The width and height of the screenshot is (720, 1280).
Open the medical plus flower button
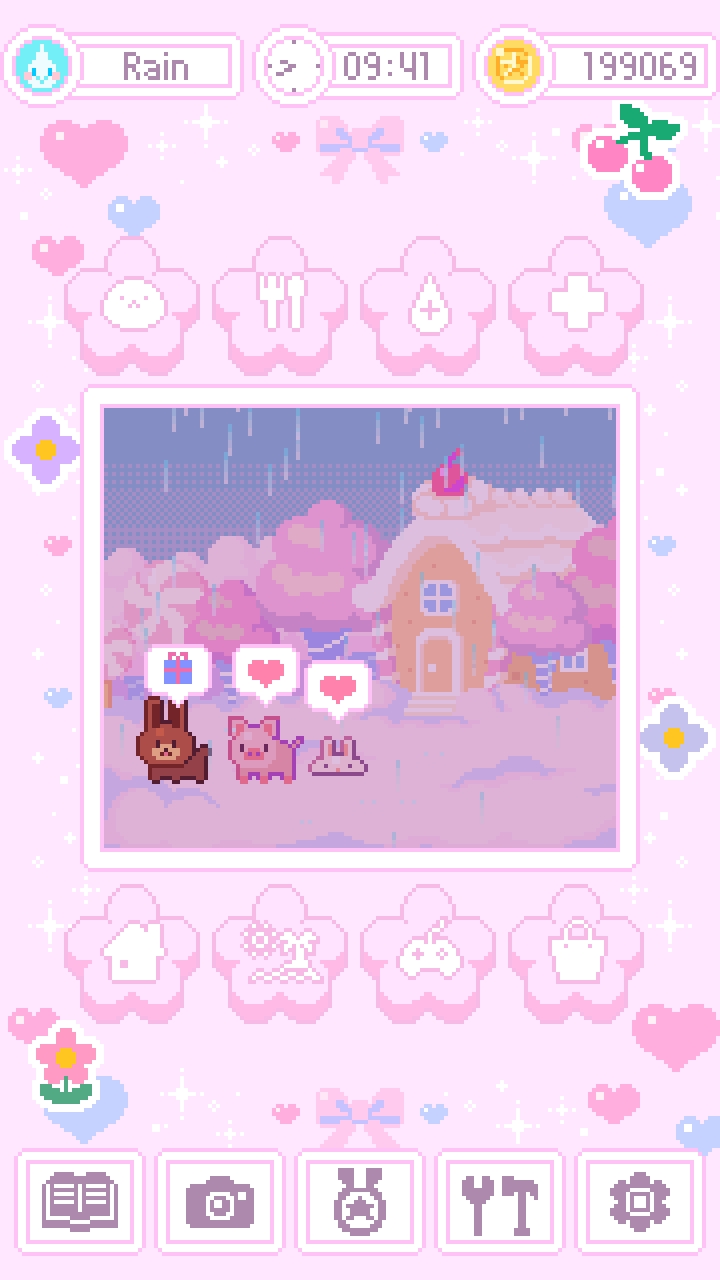(576, 301)
